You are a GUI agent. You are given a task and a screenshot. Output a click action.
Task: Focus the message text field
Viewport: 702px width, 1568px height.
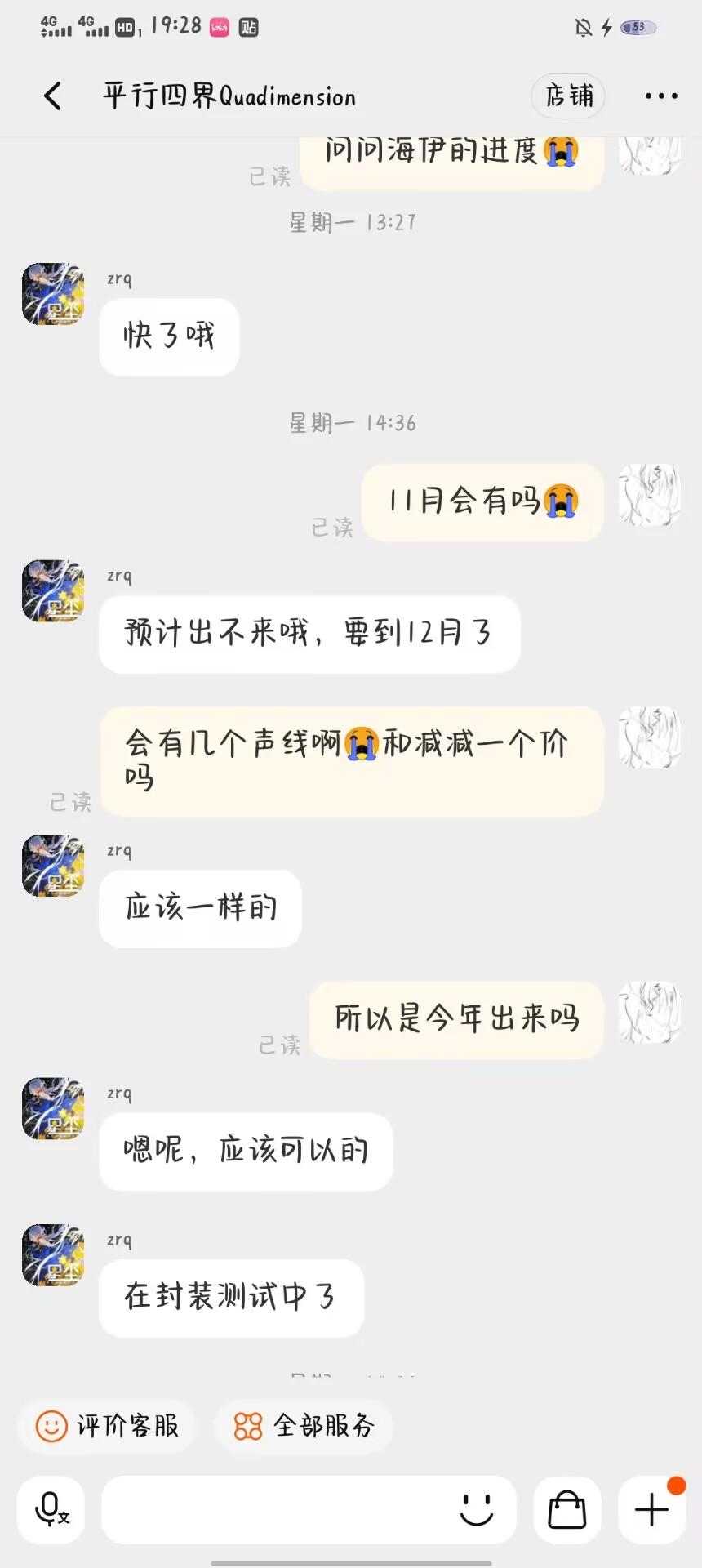pyautogui.click(x=278, y=1509)
